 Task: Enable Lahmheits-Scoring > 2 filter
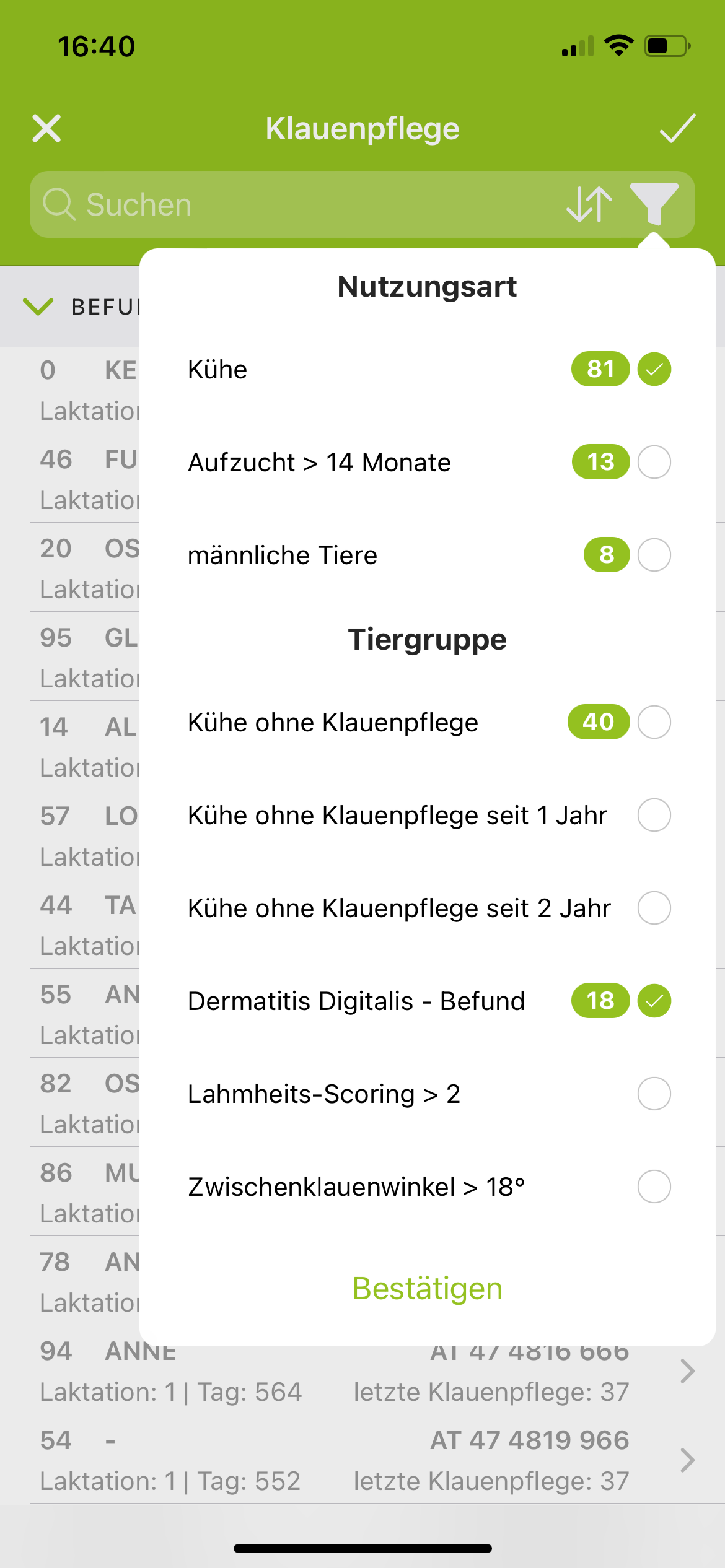pos(654,1094)
